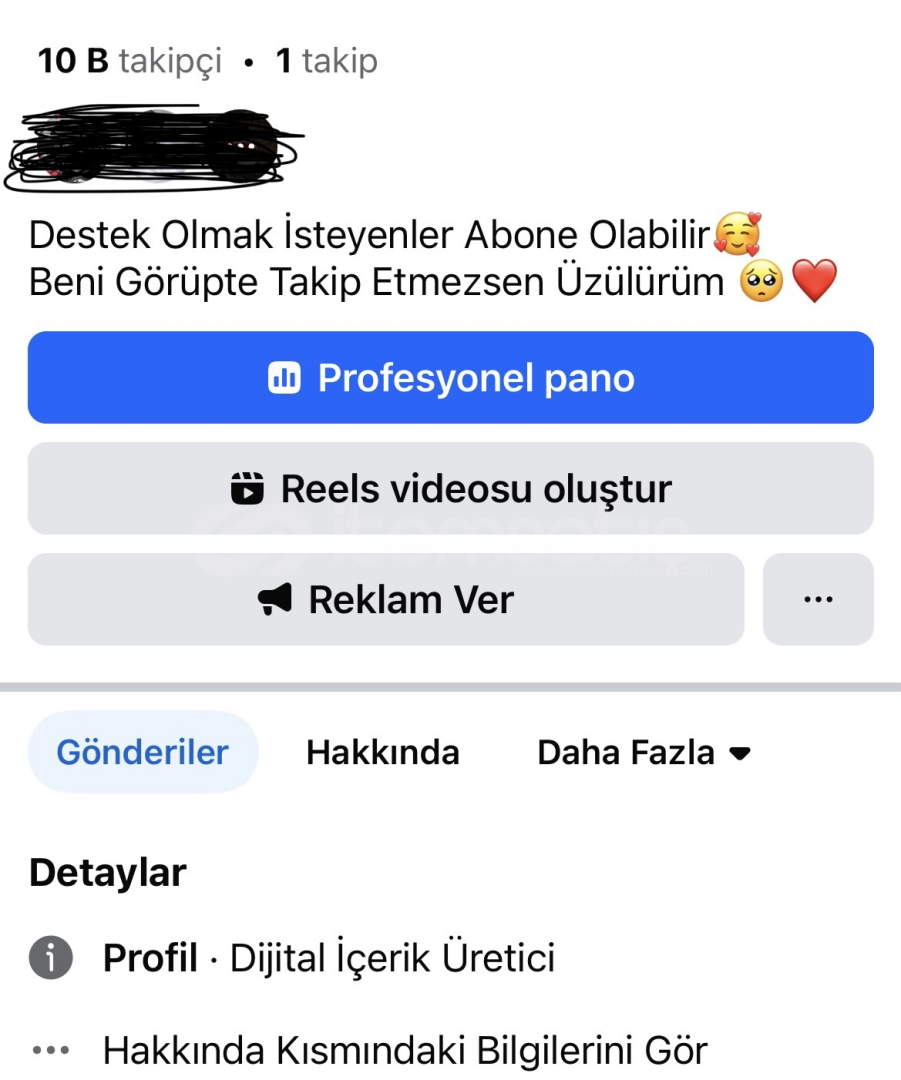This screenshot has height=1080, width=901.
Task: Expand the Daha Fazla dropdown
Action: (643, 752)
